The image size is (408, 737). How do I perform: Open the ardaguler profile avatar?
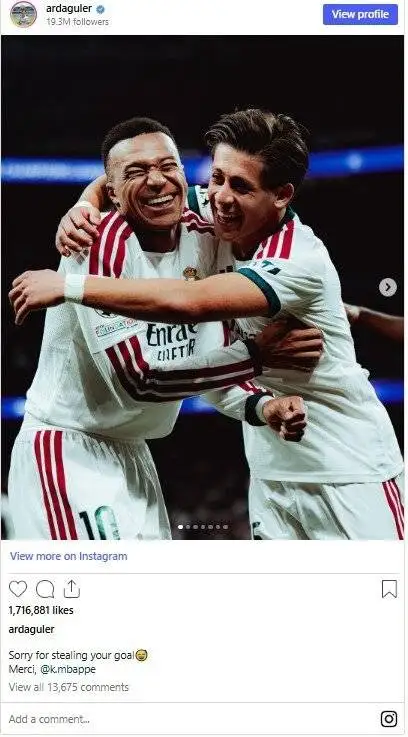[24, 15]
